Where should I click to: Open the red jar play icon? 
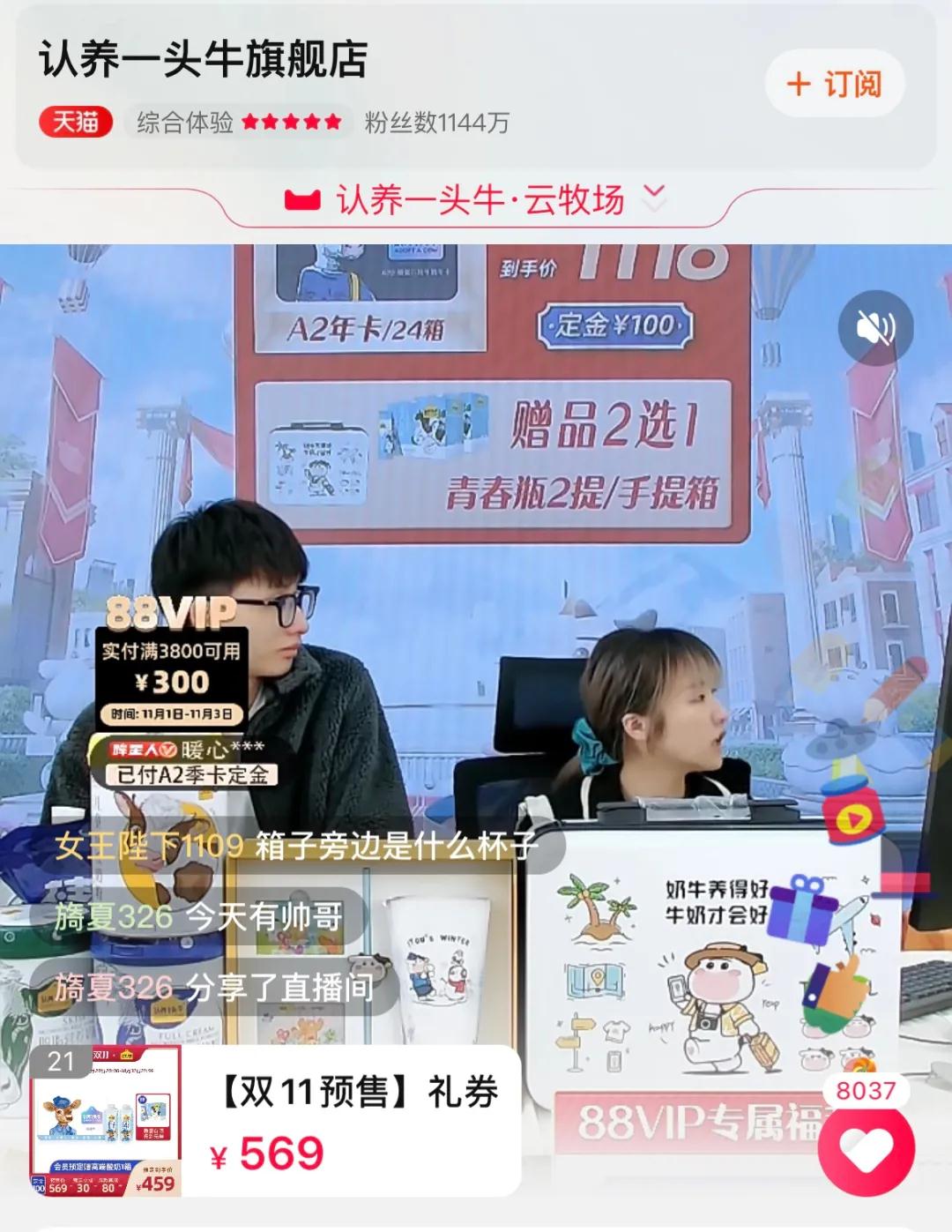click(x=851, y=817)
